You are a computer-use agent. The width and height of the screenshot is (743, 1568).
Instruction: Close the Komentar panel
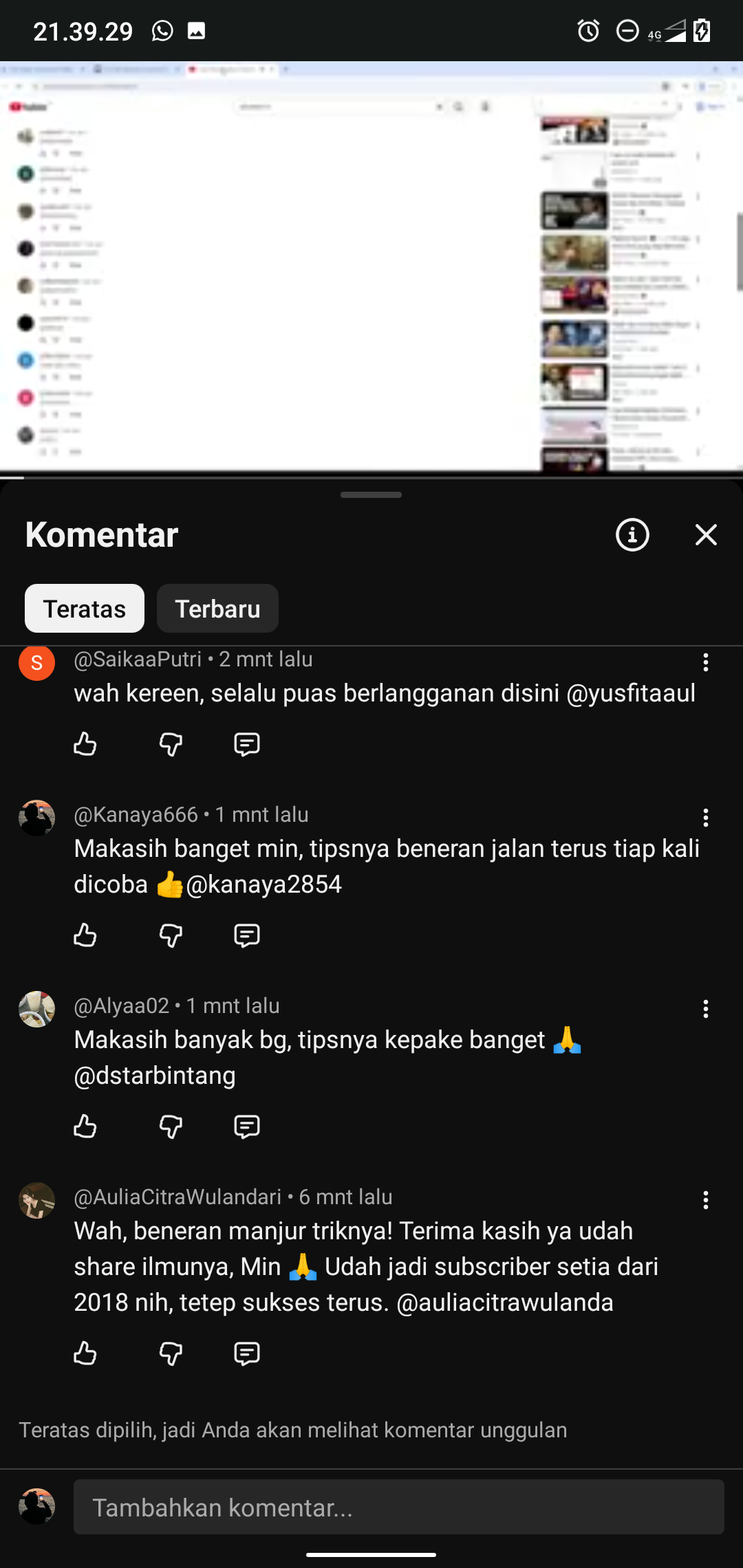tap(706, 534)
